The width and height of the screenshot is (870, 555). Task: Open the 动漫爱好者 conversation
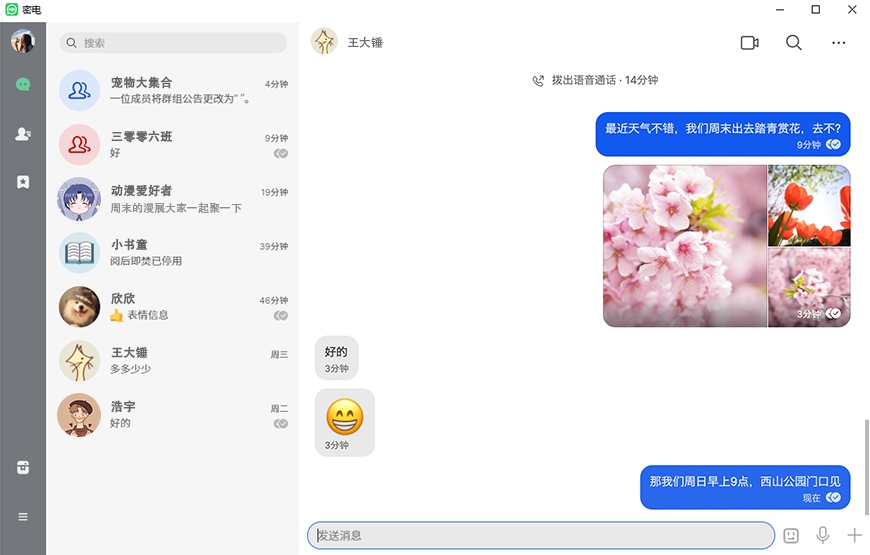point(173,198)
